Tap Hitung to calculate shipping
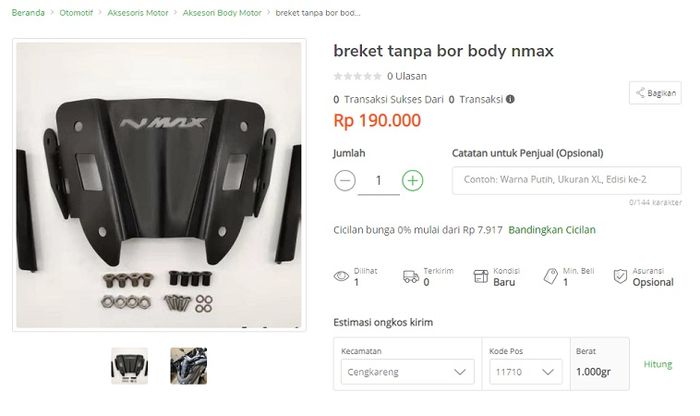This screenshot has width=700, height=416. click(x=657, y=365)
